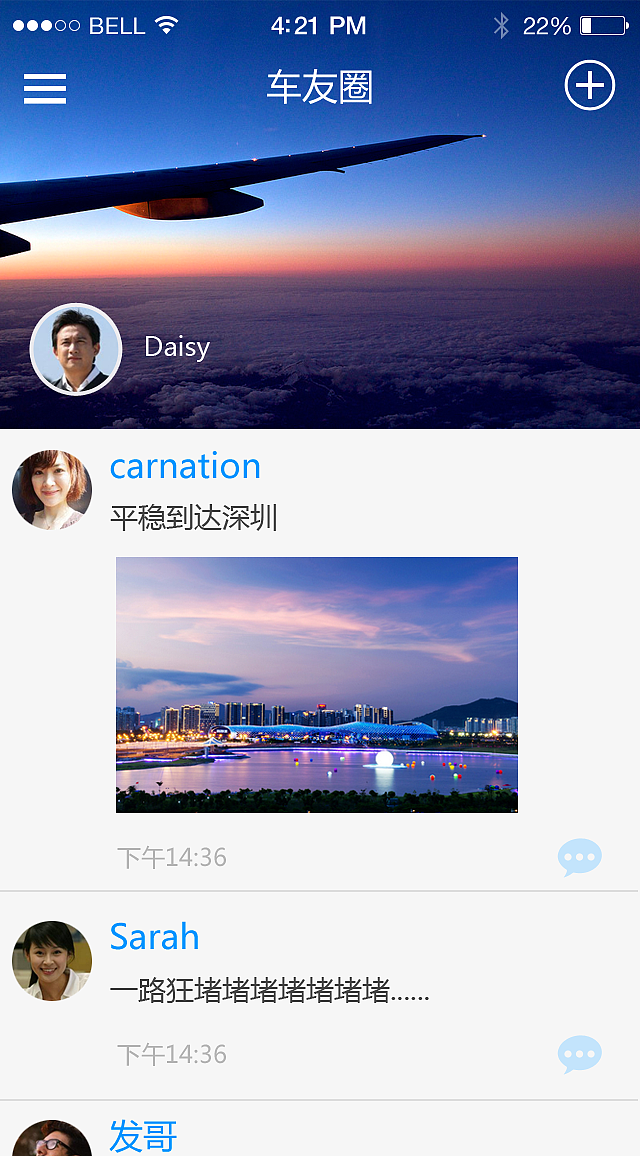Image resolution: width=640 pixels, height=1156 pixels.
Task: Open 发哥's username link
Action: (143, 1136)
